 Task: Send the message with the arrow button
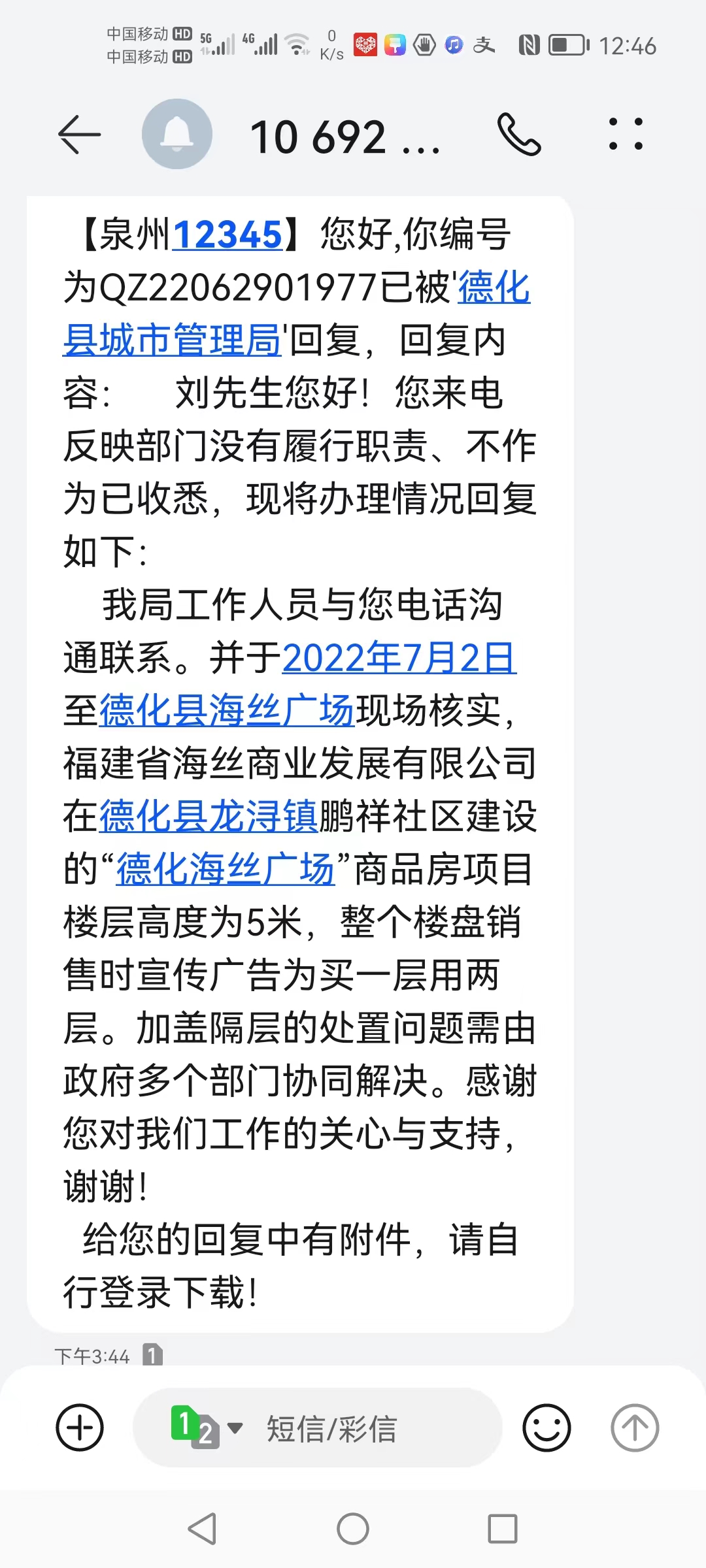634,1428
